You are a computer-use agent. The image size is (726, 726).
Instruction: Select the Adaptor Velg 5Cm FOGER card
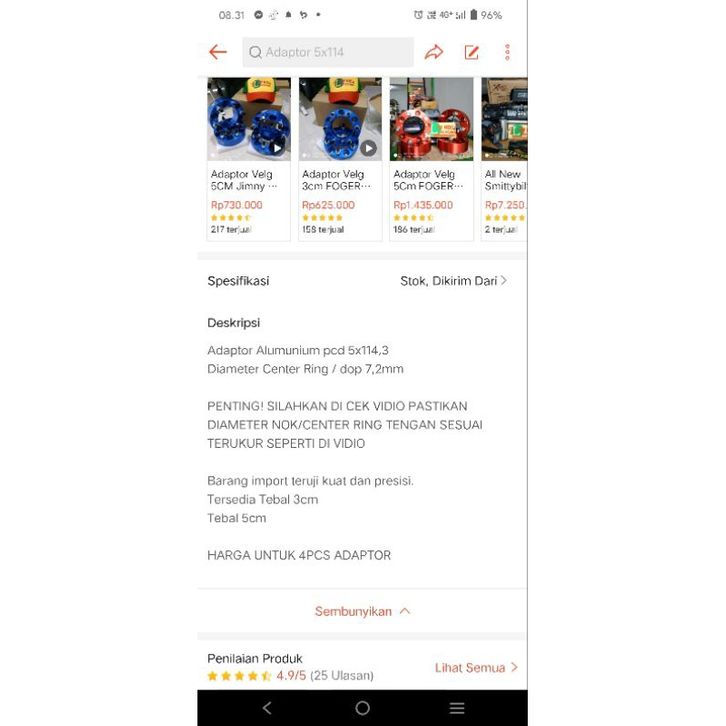click(x=431, y=158)
